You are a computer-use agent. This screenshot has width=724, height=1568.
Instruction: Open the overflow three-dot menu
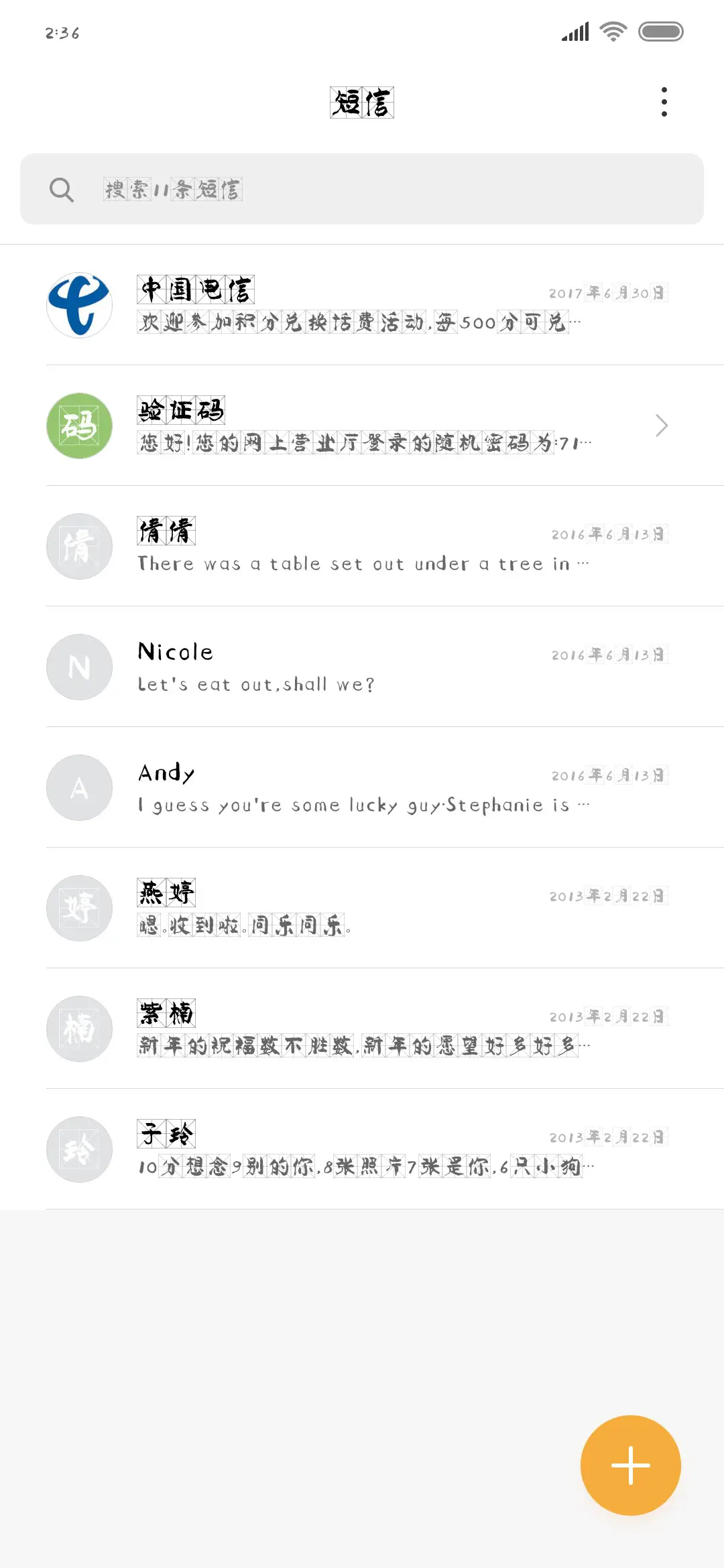663,101
